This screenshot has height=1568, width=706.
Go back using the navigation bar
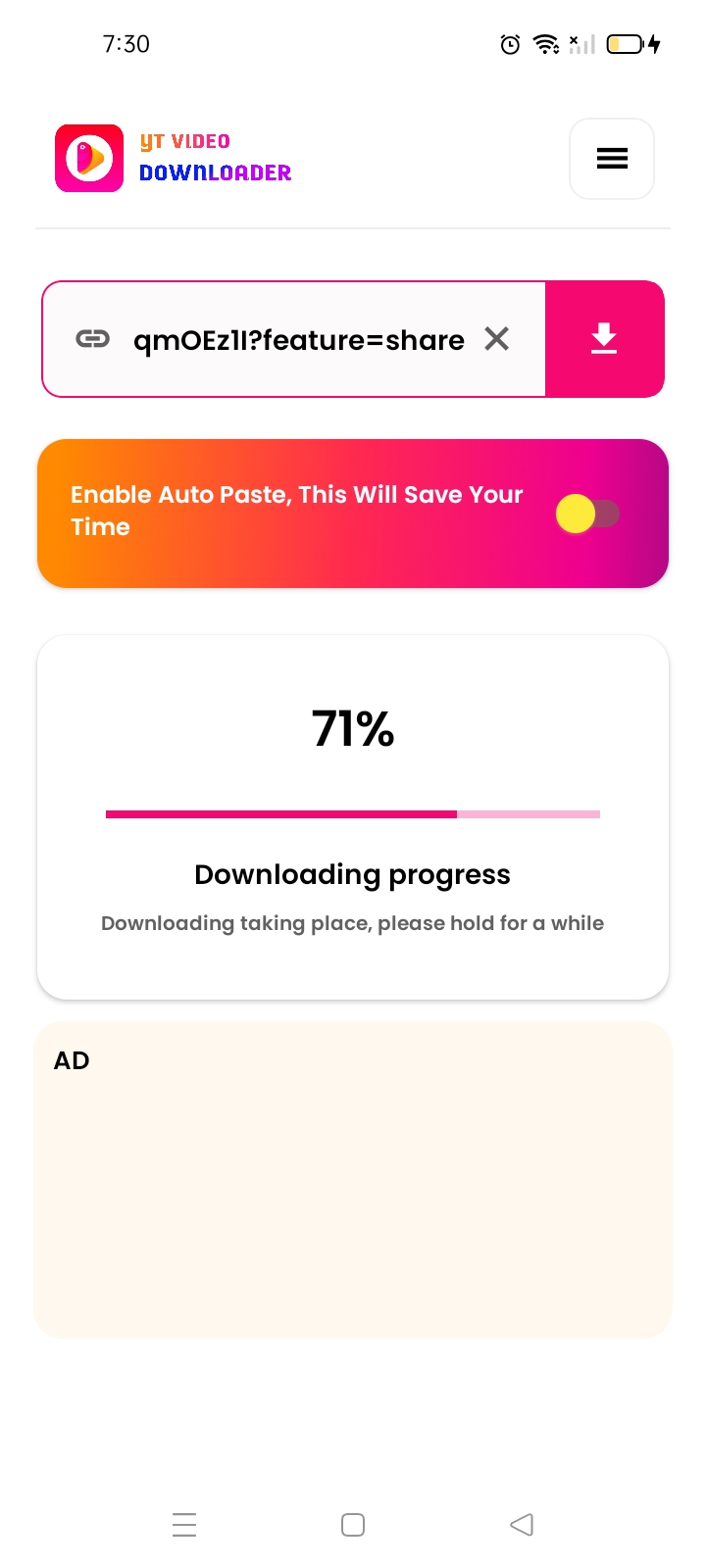point(522,1525)
